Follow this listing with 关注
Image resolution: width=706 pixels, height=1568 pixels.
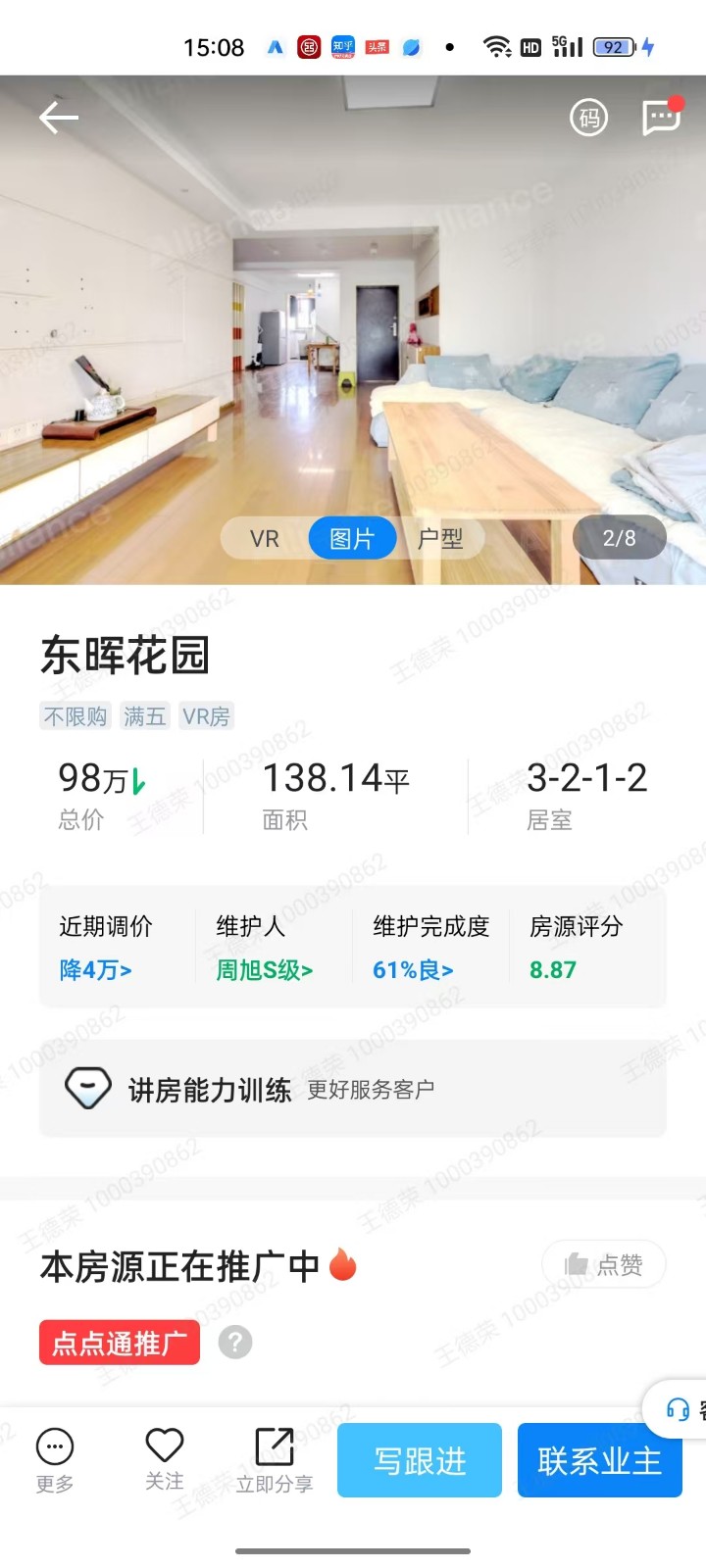coord(165,1459)
